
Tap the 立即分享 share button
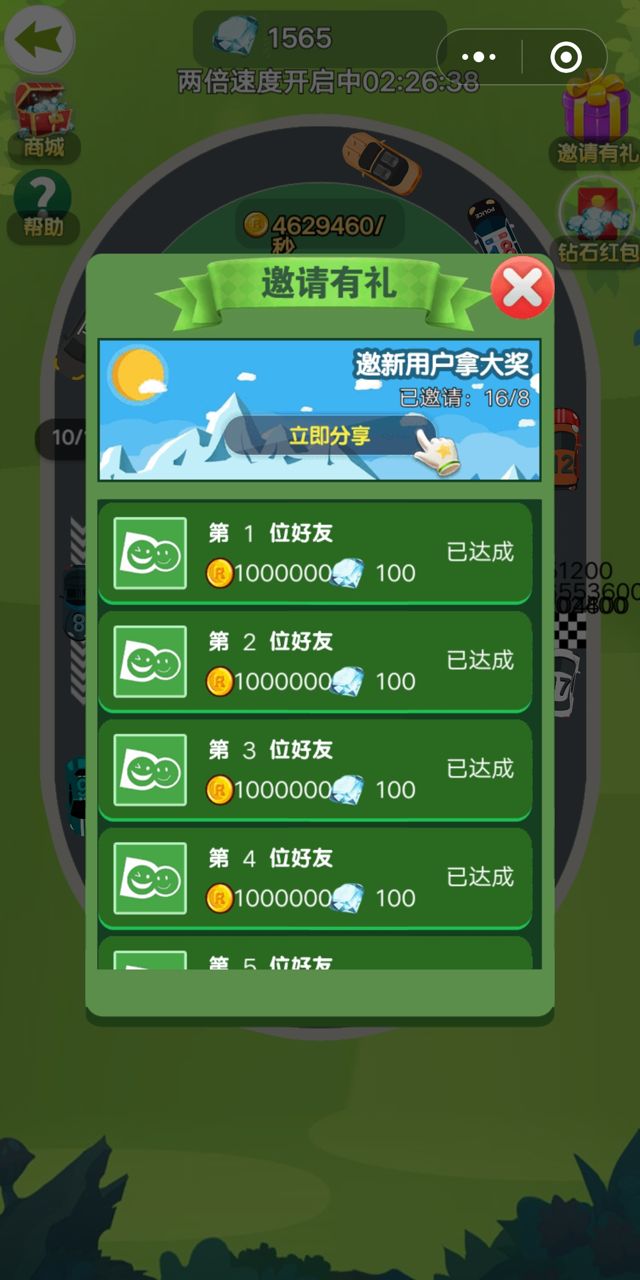pos(329,436)
